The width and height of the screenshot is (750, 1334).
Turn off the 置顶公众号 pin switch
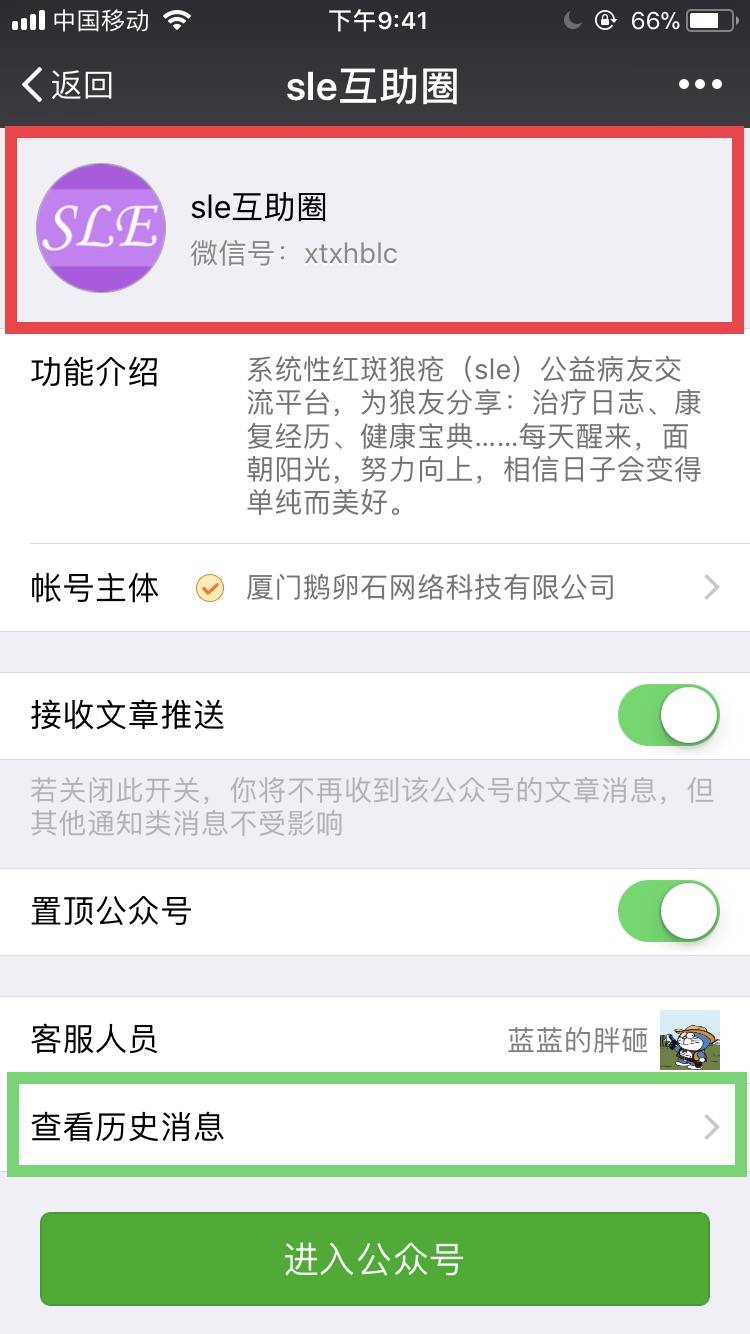(x=668, y=911)
